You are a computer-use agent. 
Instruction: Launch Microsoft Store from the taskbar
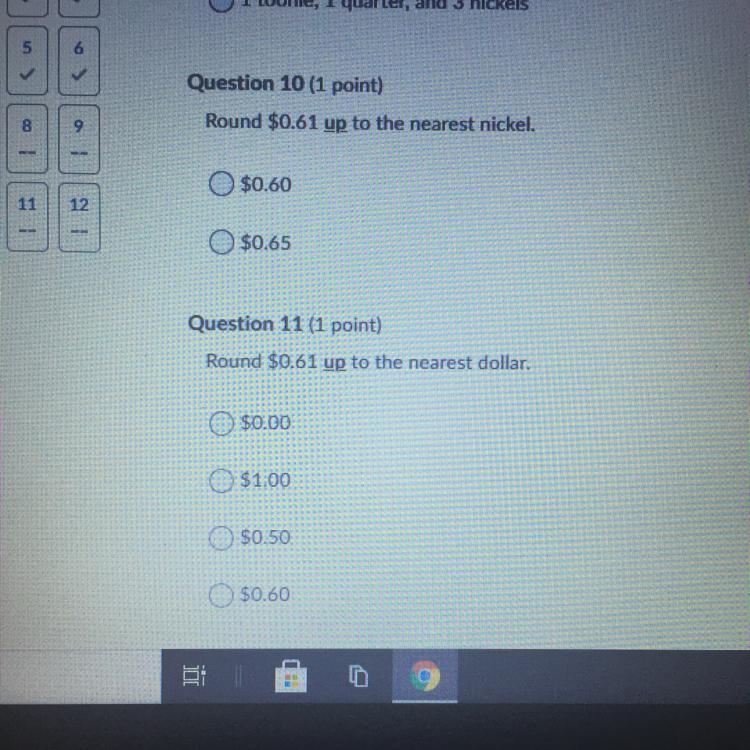[x=290, y=675]
